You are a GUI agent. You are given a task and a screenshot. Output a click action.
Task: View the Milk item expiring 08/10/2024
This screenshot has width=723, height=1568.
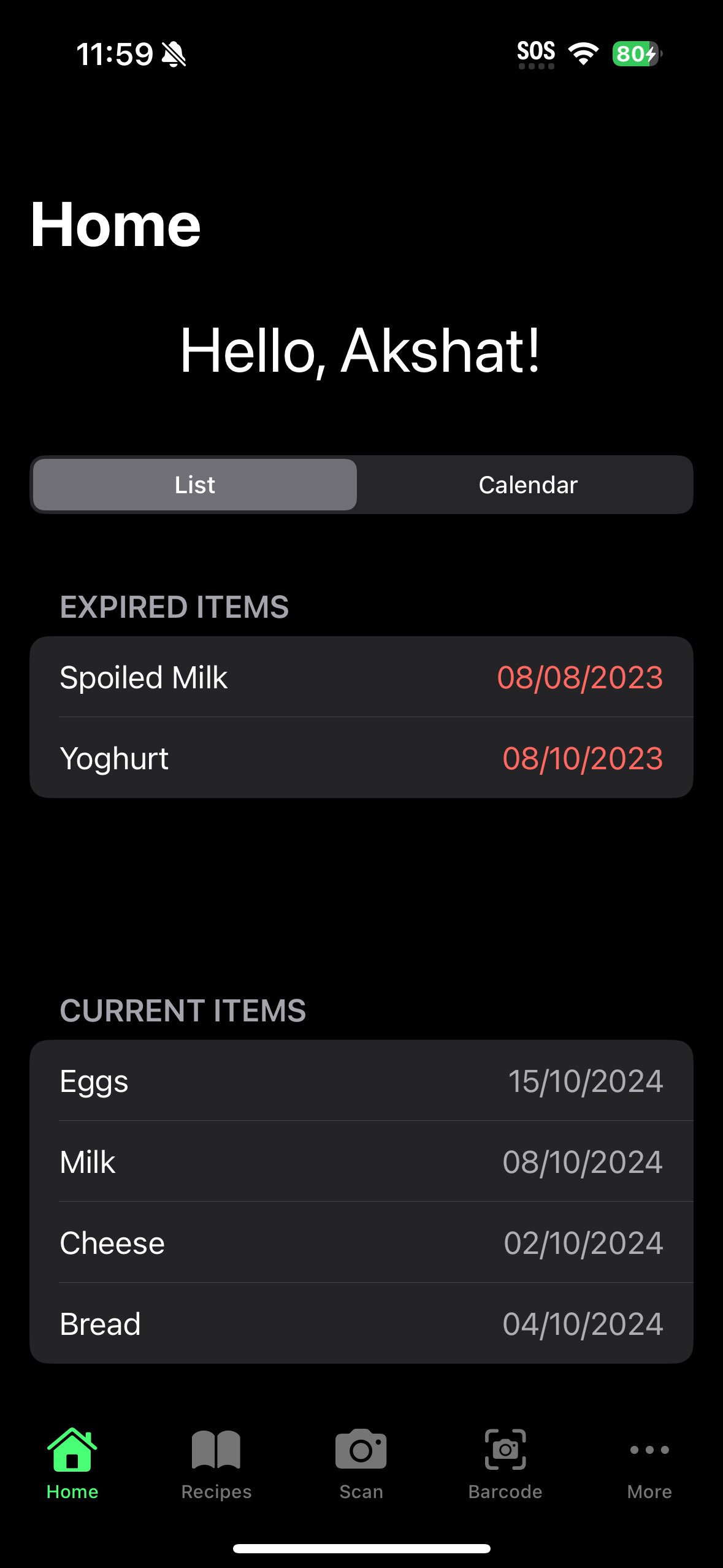[x=361, y=1162]
